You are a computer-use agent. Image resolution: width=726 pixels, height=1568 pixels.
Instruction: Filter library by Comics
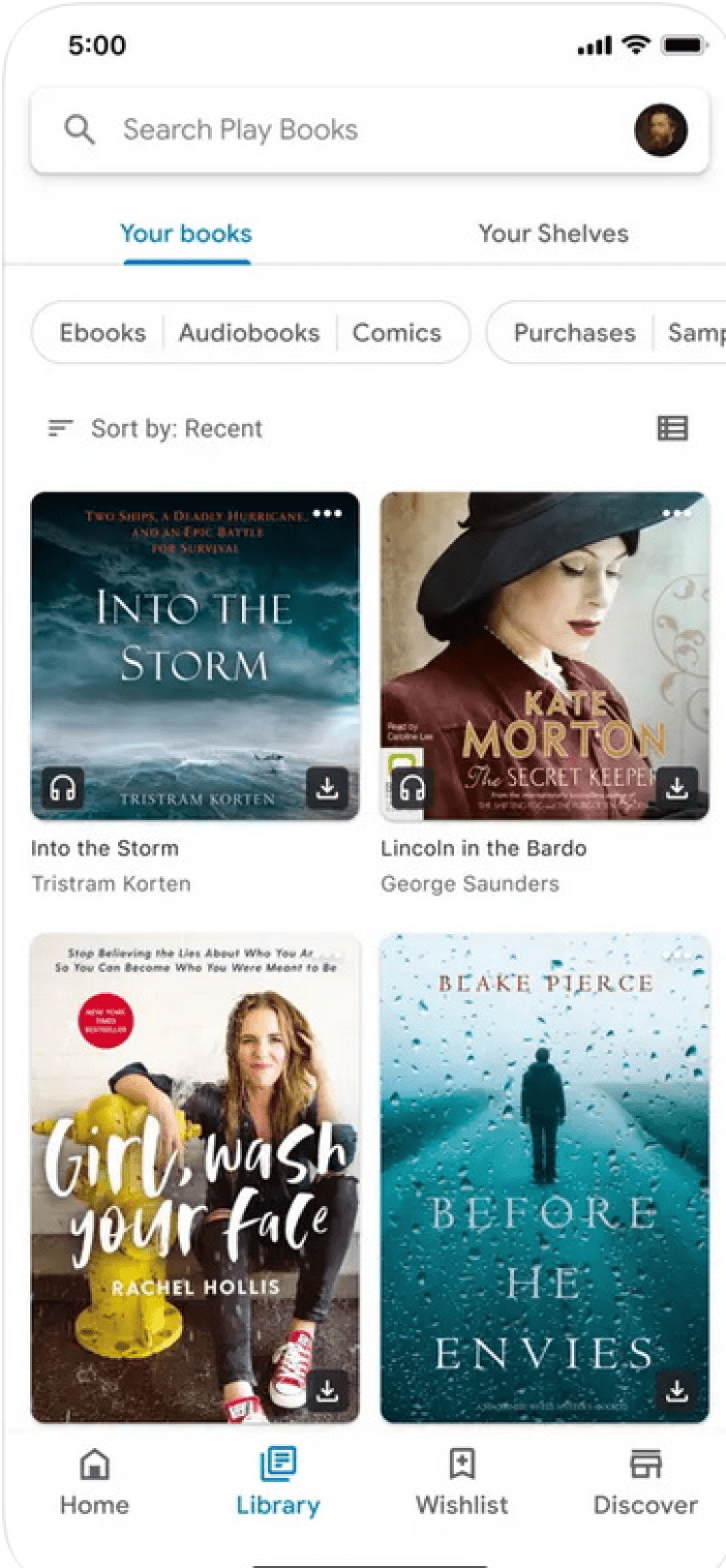pyautogui.click(x=396, y=333)
